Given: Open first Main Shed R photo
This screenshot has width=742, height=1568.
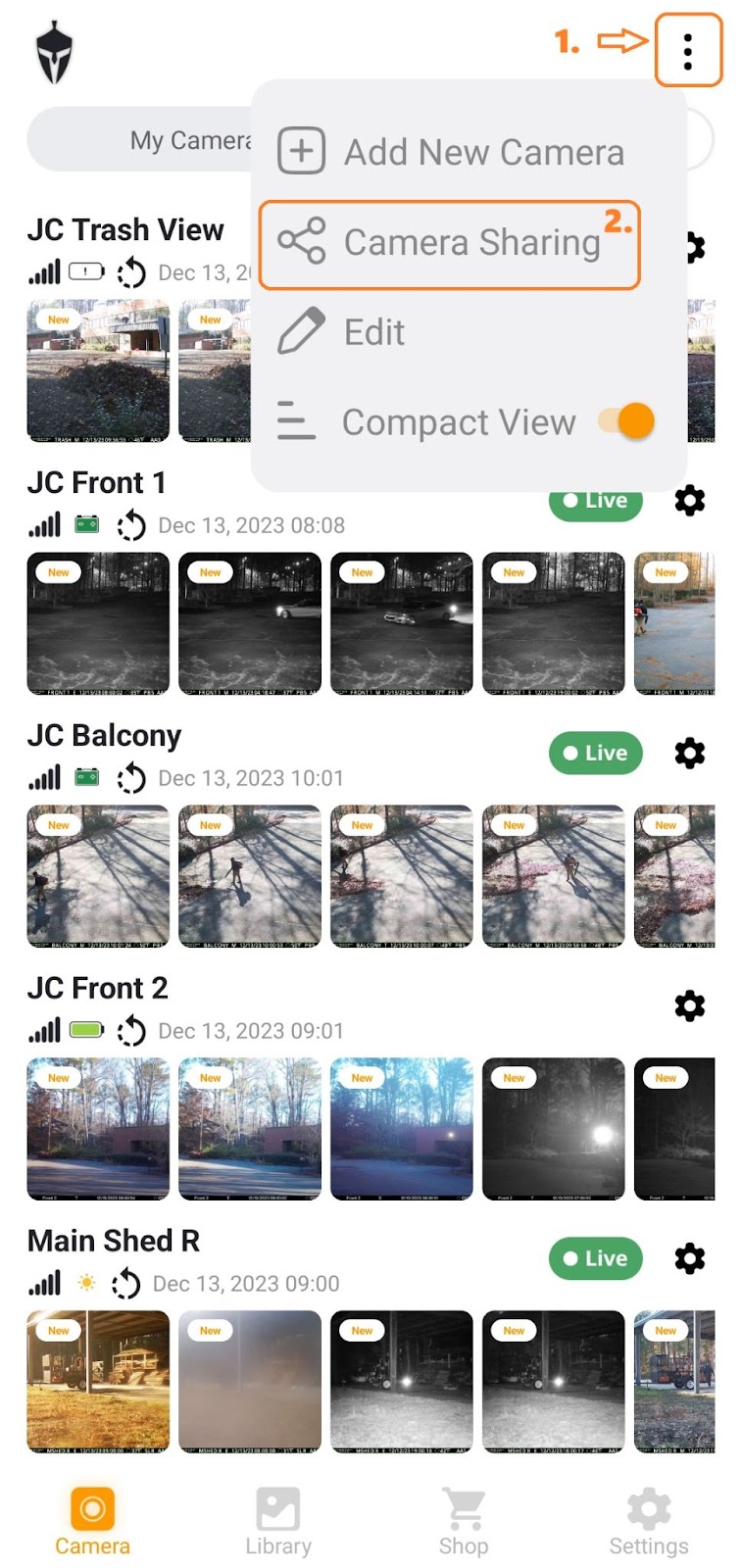Looking at the screenshot, I should coord(98,1382).
